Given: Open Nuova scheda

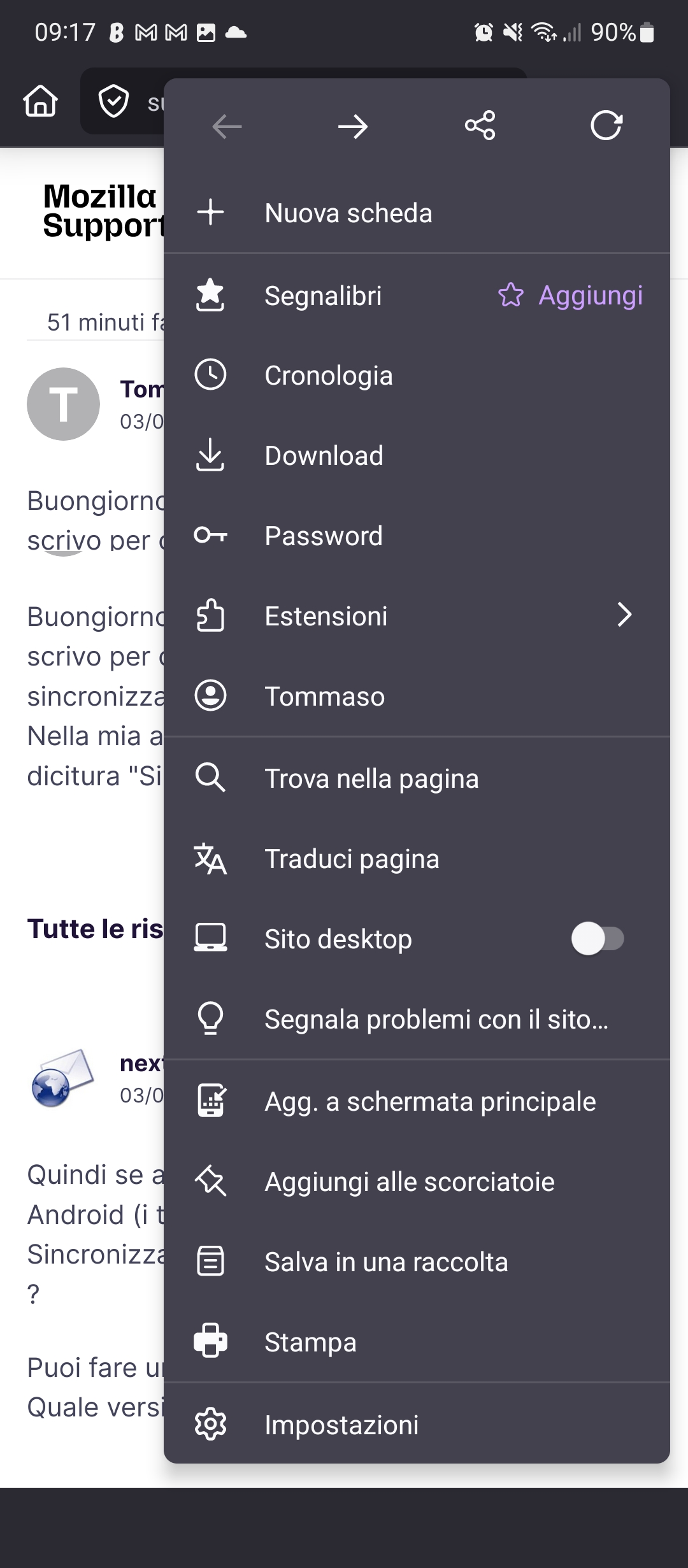Looking at the screenshot, I should click(x=348, y=213).
